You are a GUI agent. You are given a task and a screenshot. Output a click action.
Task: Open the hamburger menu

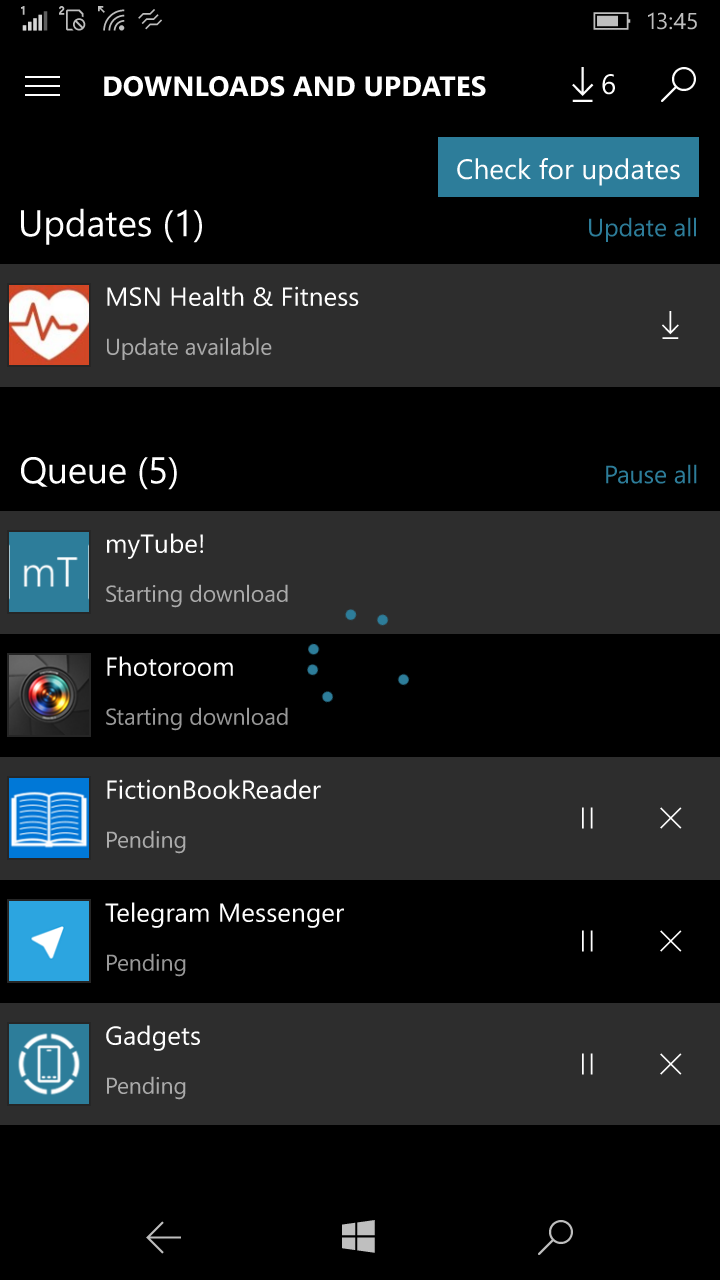pyautogui.click(x=42, y=87)
